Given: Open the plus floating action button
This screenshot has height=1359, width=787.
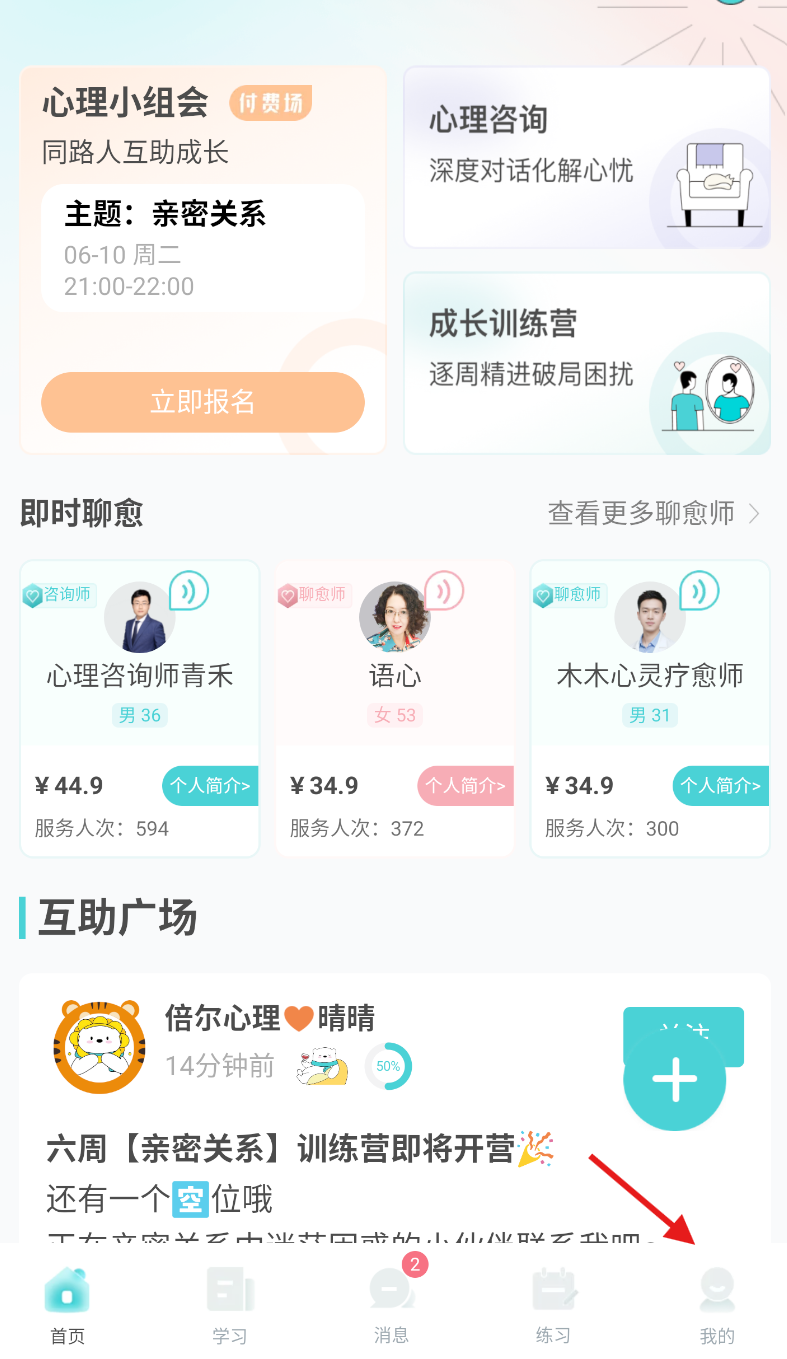Looking at the screenshot, I should click(x=675, y=1080).
